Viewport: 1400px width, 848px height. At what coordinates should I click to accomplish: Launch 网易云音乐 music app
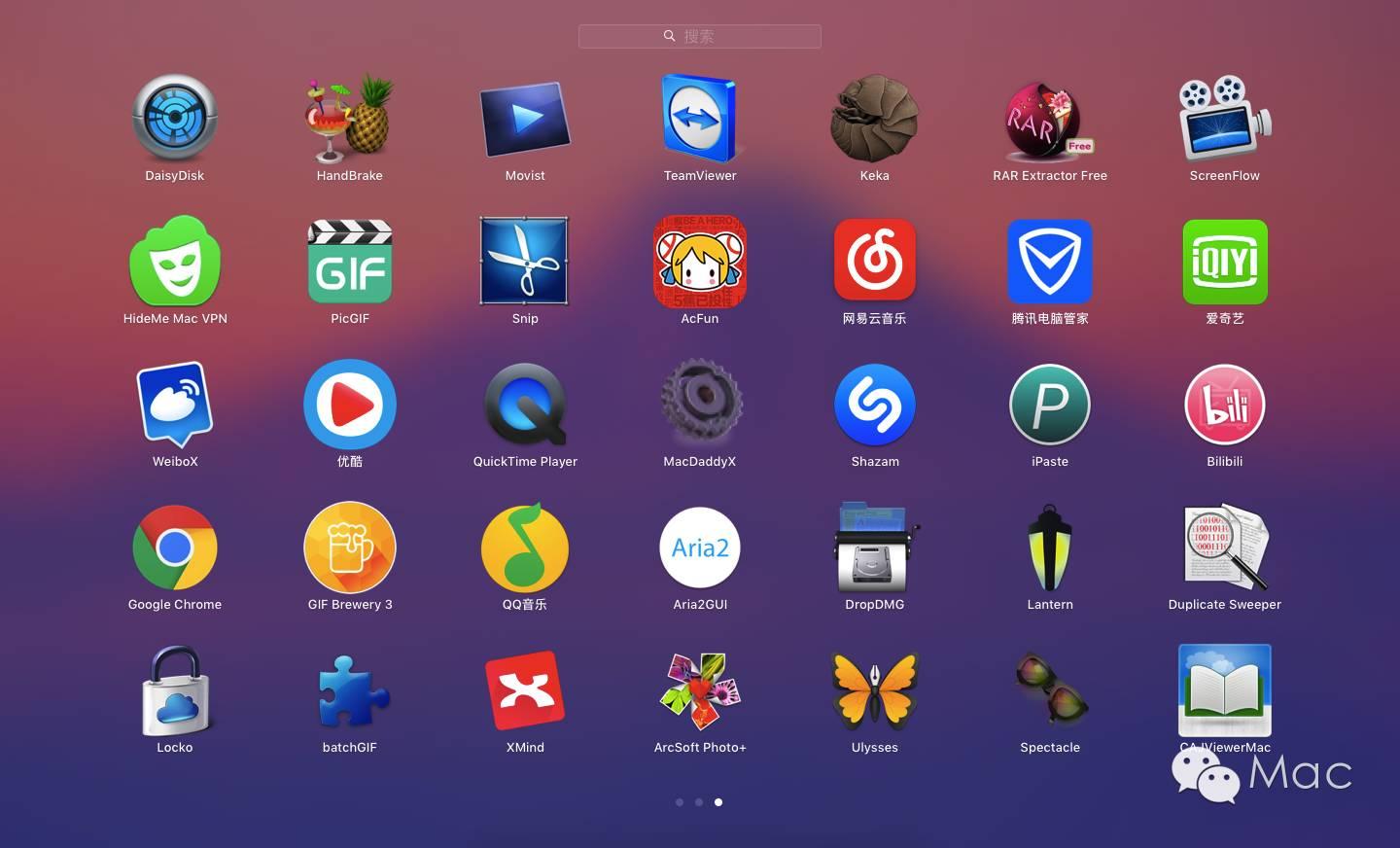[x=874, y=262]
